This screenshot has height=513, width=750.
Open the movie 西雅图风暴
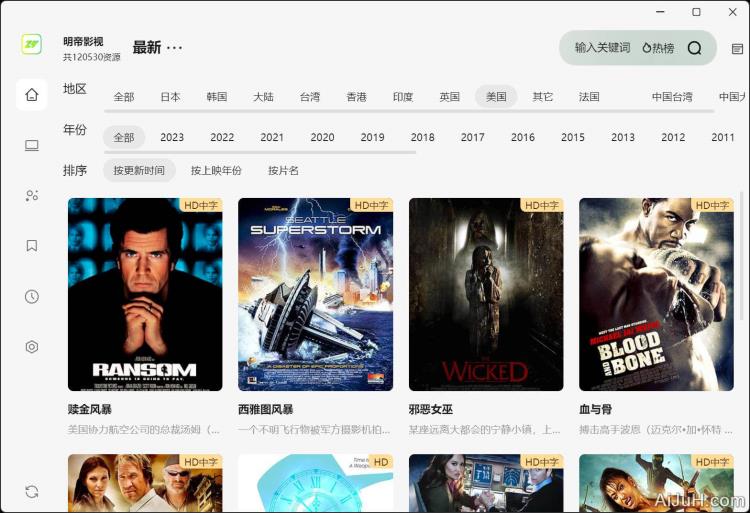[x=315, y=294]
